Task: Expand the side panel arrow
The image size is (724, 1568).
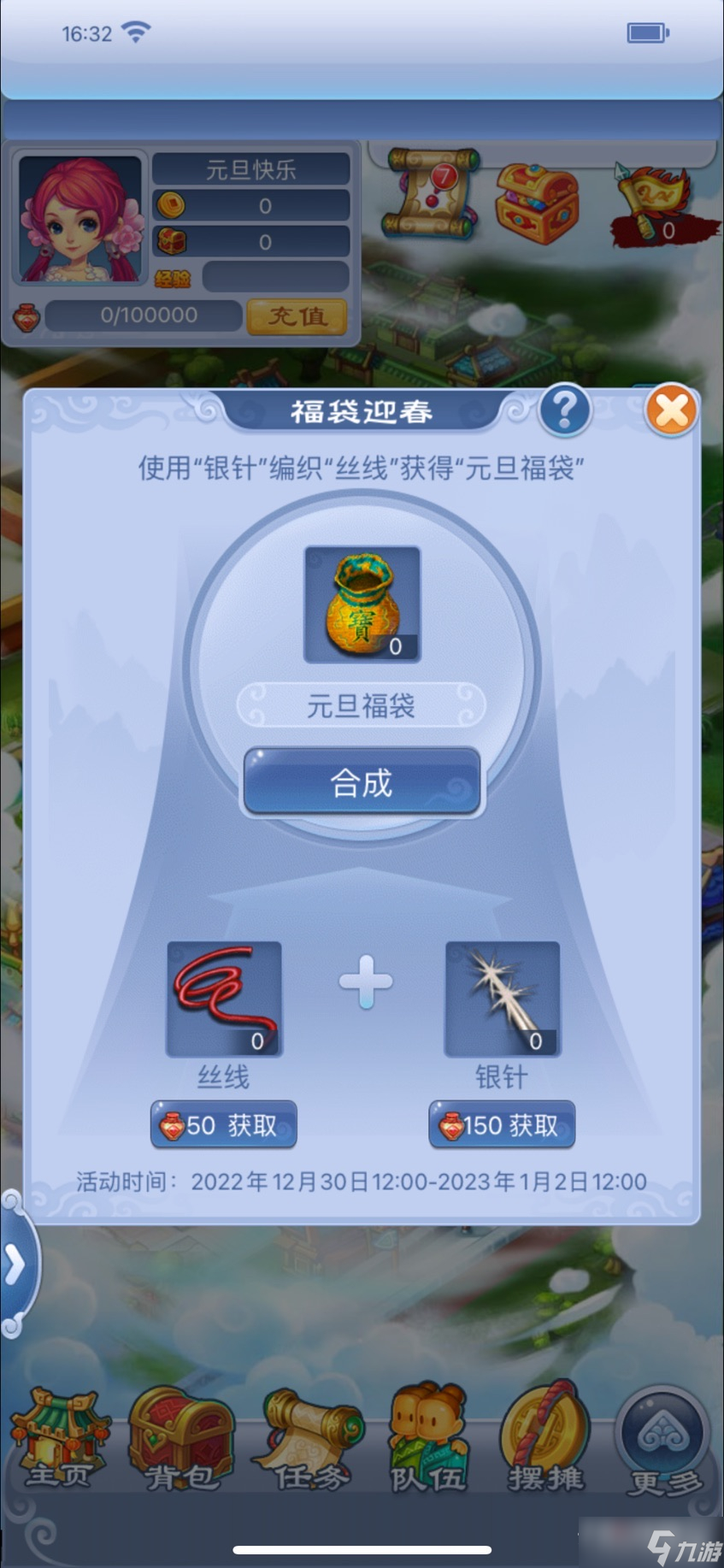Action: point(15,1264)
